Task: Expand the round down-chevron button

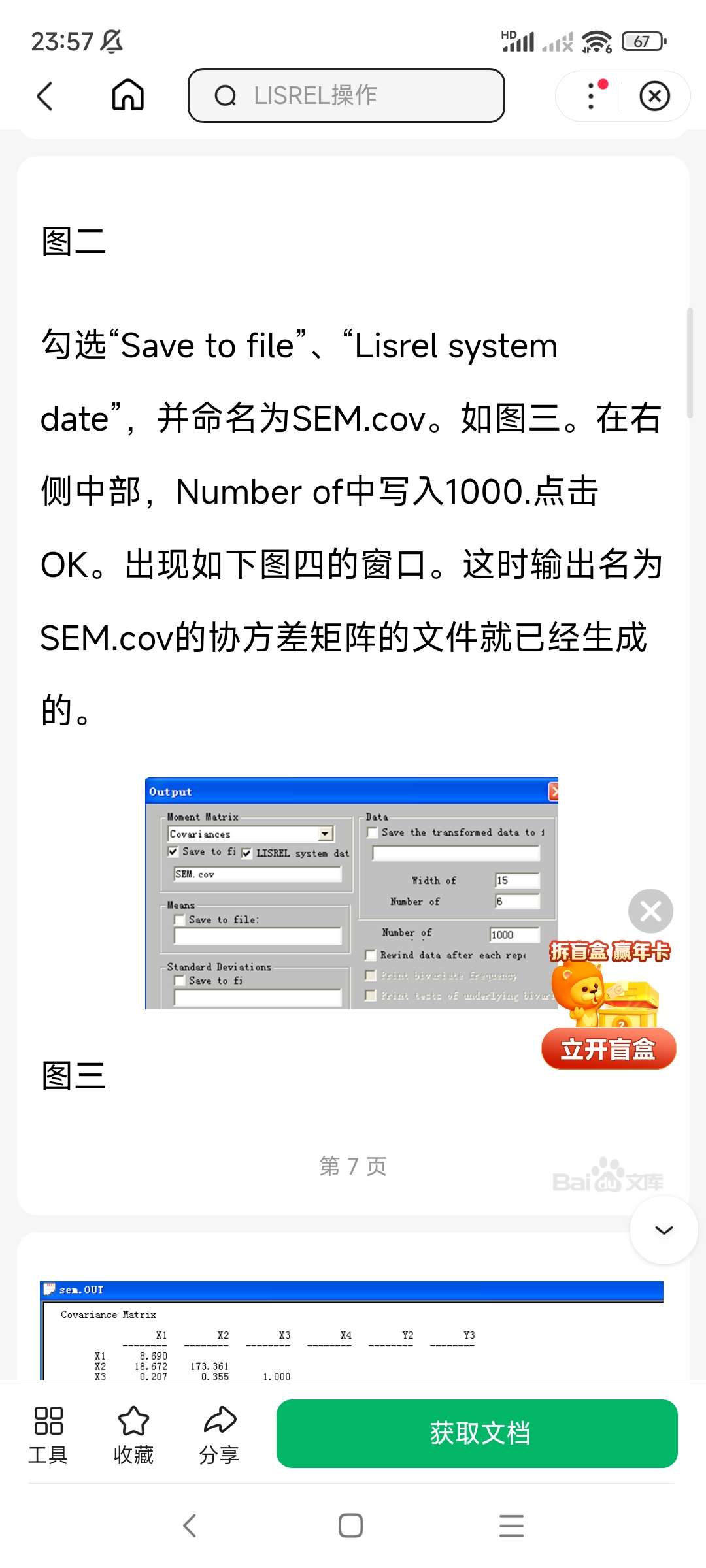Action: 664,1230
